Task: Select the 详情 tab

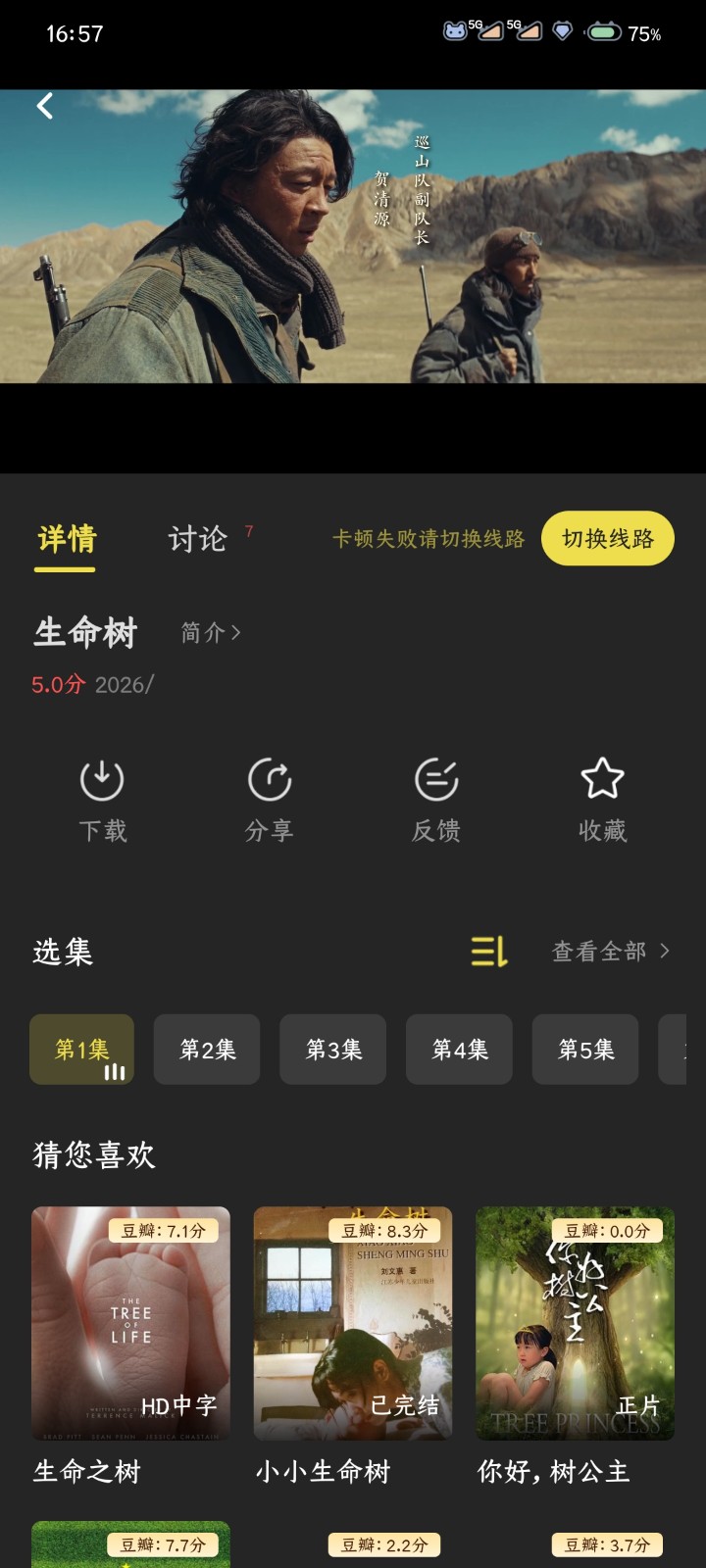Action: 67,539
